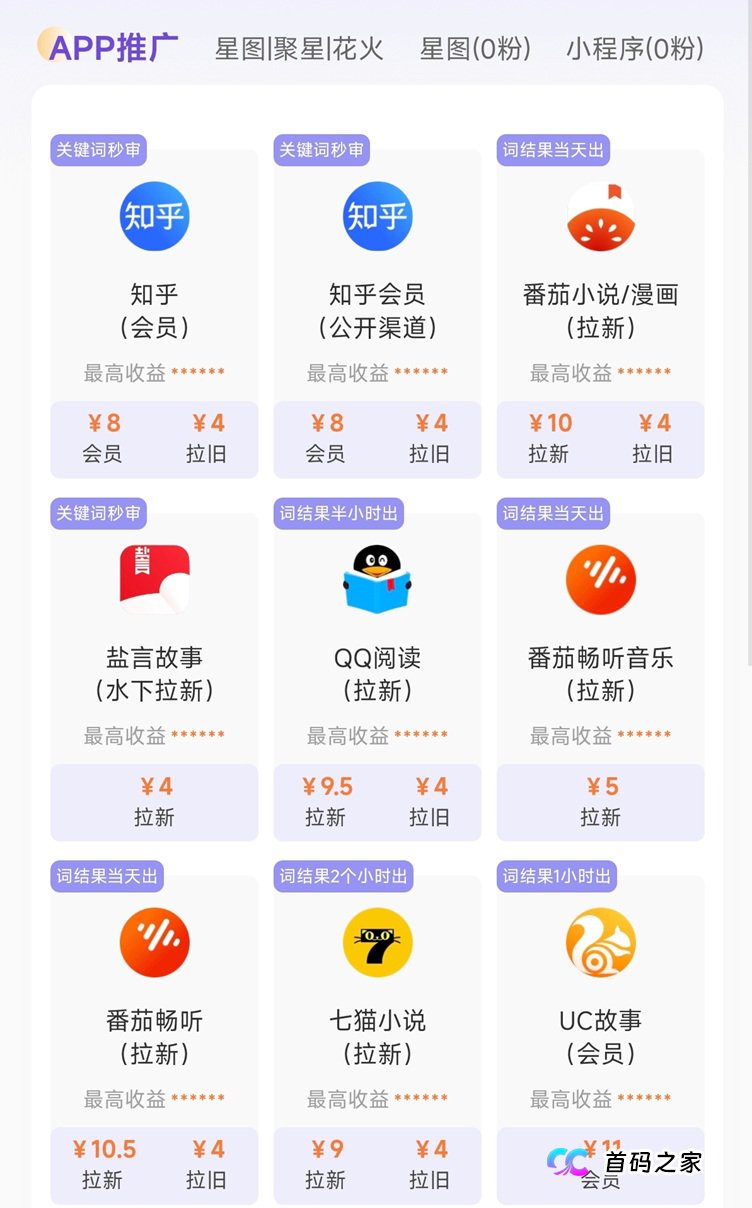Open the 盐言故事 app icon
Viewport: 752px width, 1208px height.
154,578
